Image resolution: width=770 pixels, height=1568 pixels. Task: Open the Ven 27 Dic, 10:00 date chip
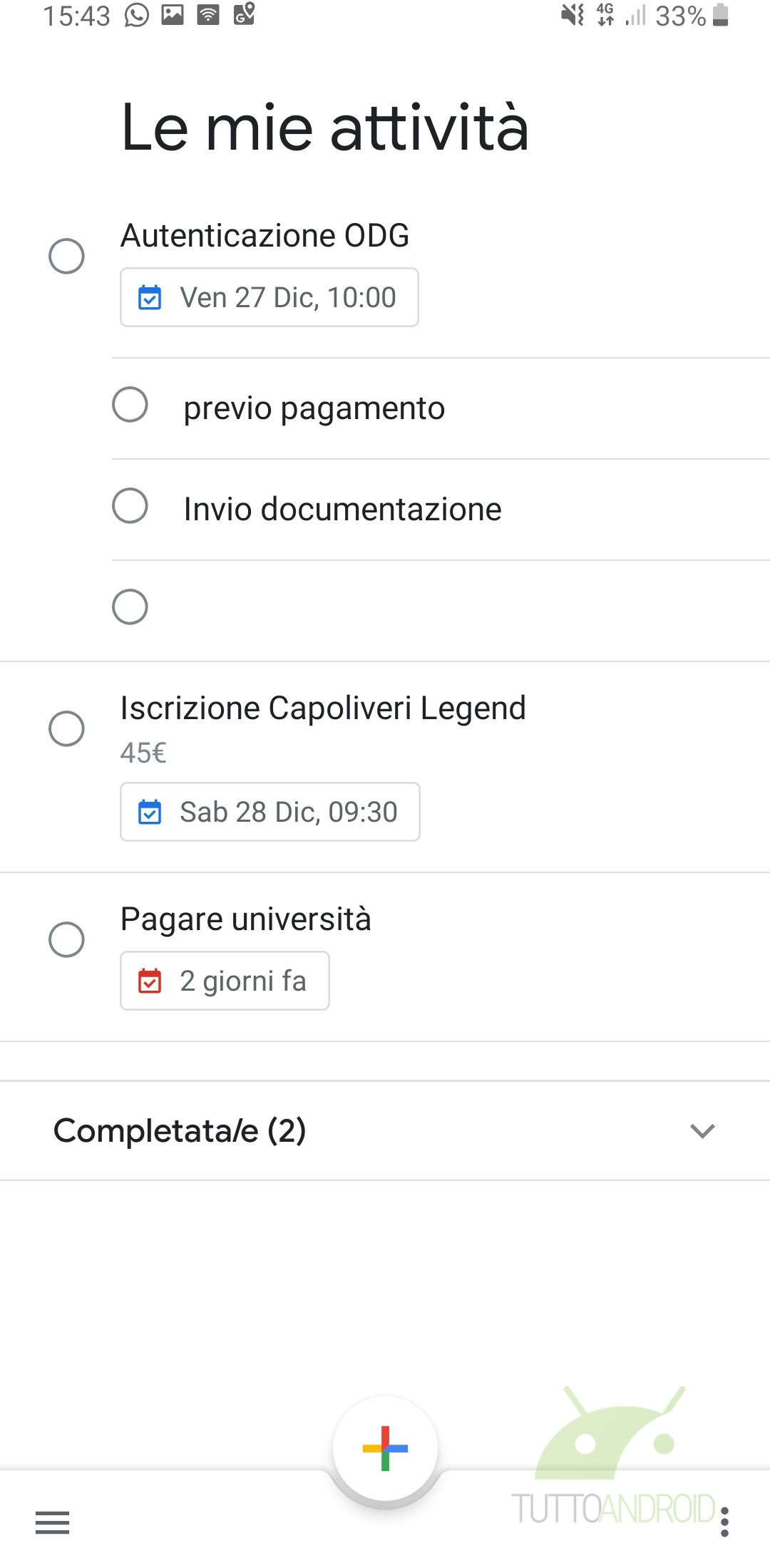269,297
